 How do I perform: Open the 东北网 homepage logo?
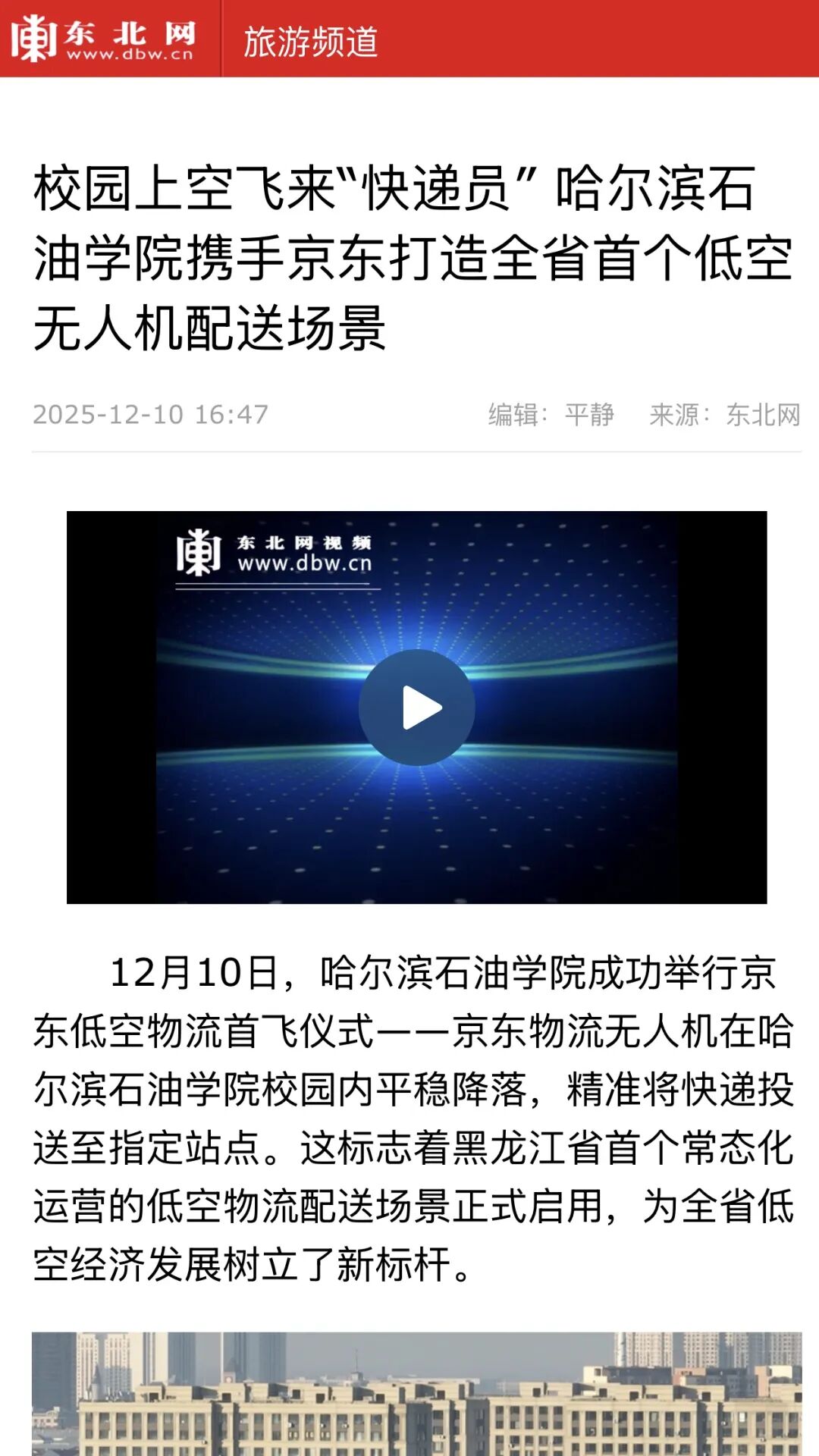(103, 38)
